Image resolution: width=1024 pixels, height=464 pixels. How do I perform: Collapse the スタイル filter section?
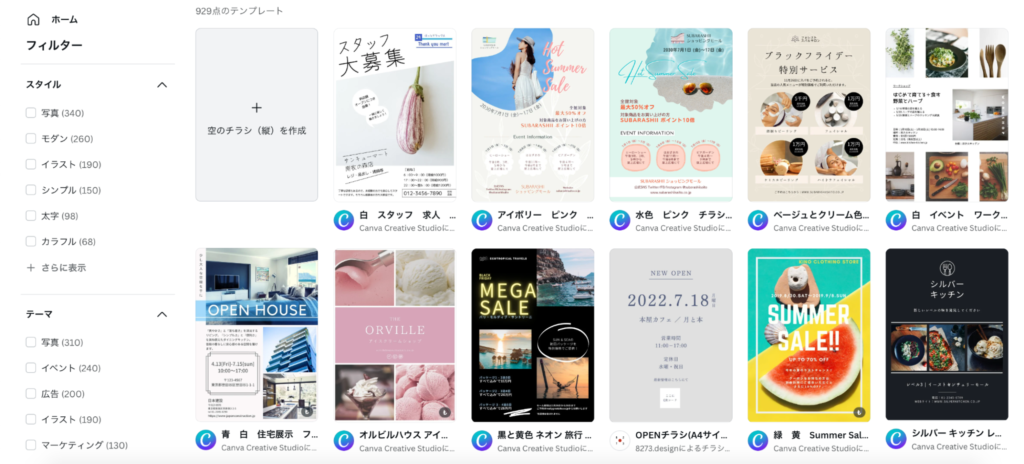pyautogui.click(x=162, y=85)
